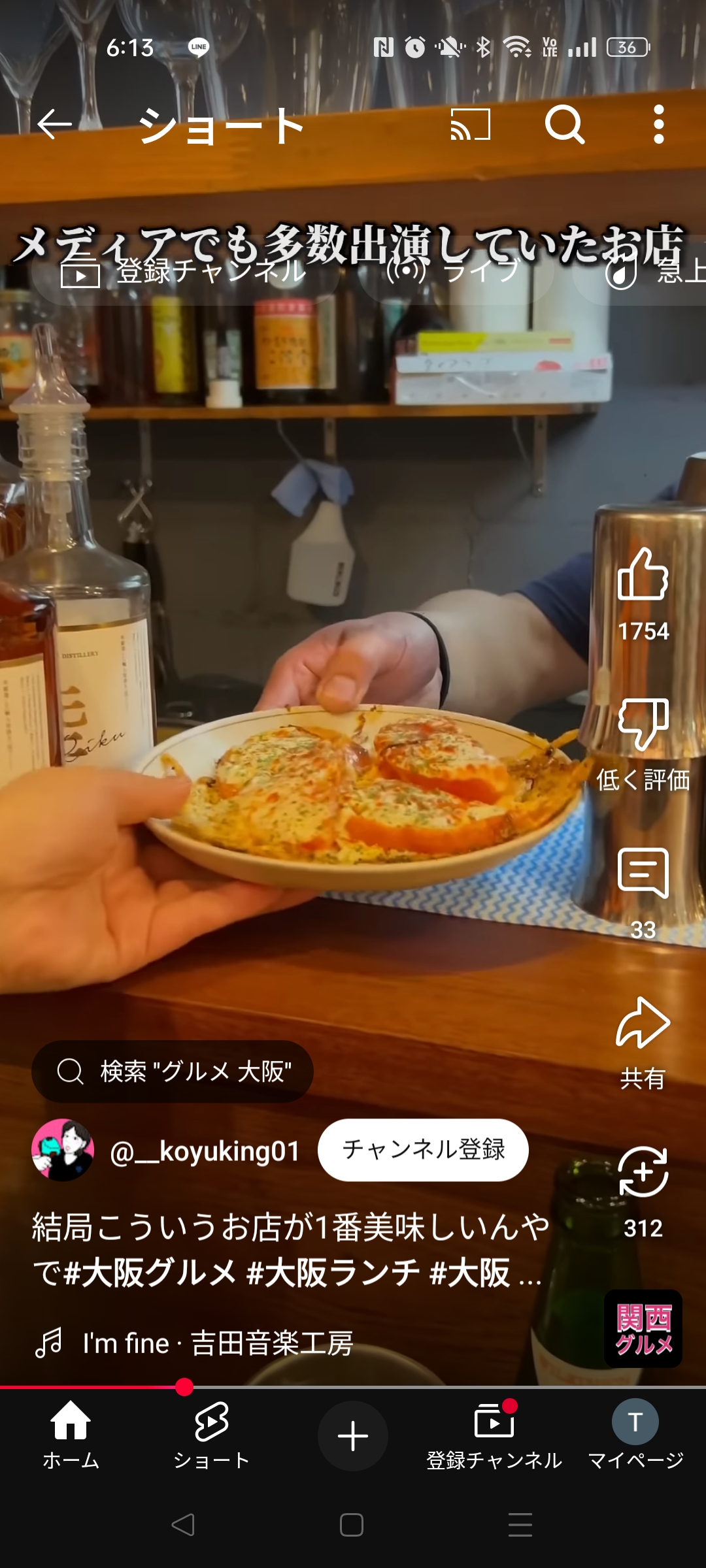Open the cast to device icon
This screenshot has height=1568, width=706.
[470, 124]
